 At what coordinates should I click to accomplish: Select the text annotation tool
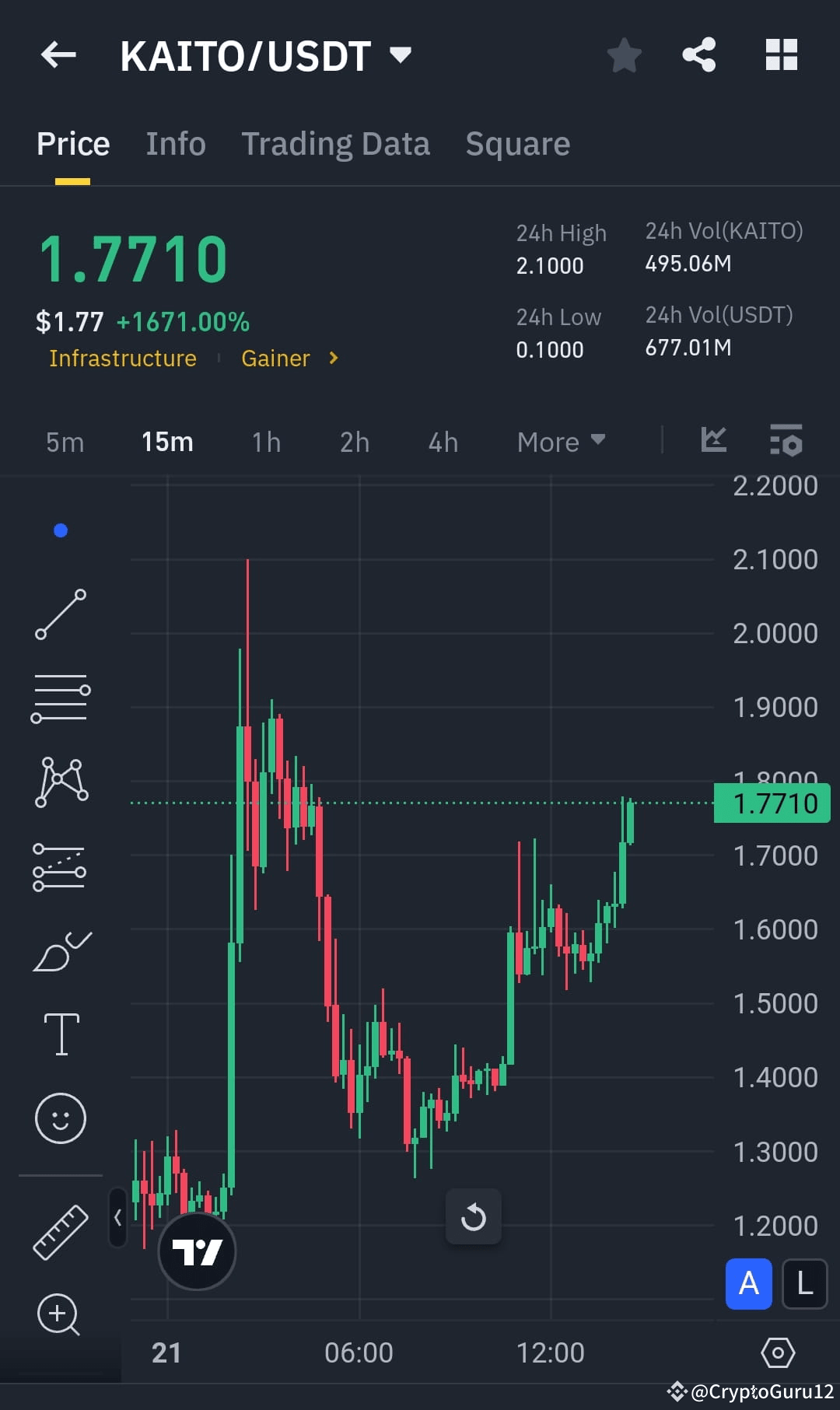61,1033
